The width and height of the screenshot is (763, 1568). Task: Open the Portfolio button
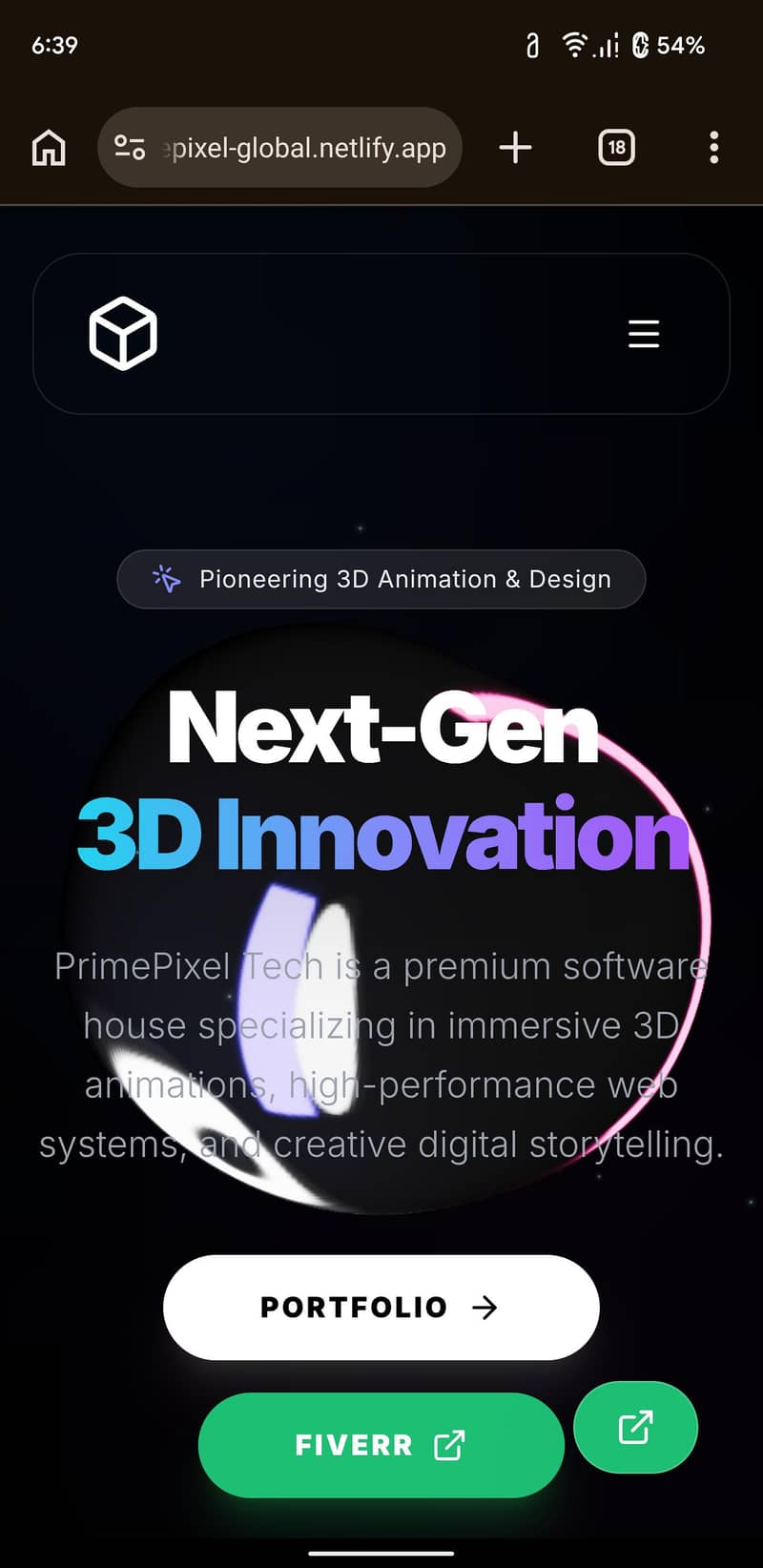(x=381, y=1307)
